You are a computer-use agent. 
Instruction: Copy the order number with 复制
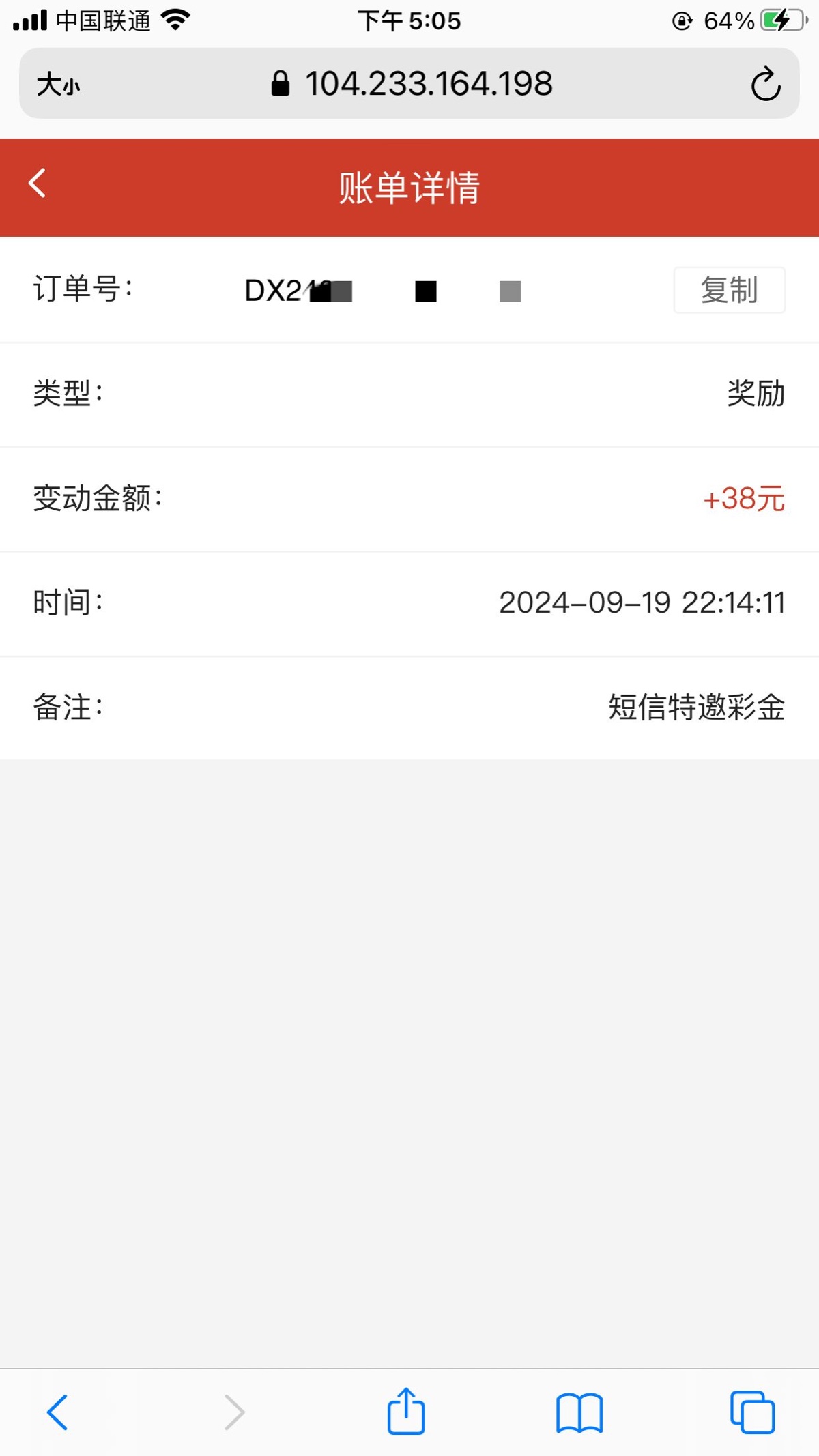(x=729, y=290)
